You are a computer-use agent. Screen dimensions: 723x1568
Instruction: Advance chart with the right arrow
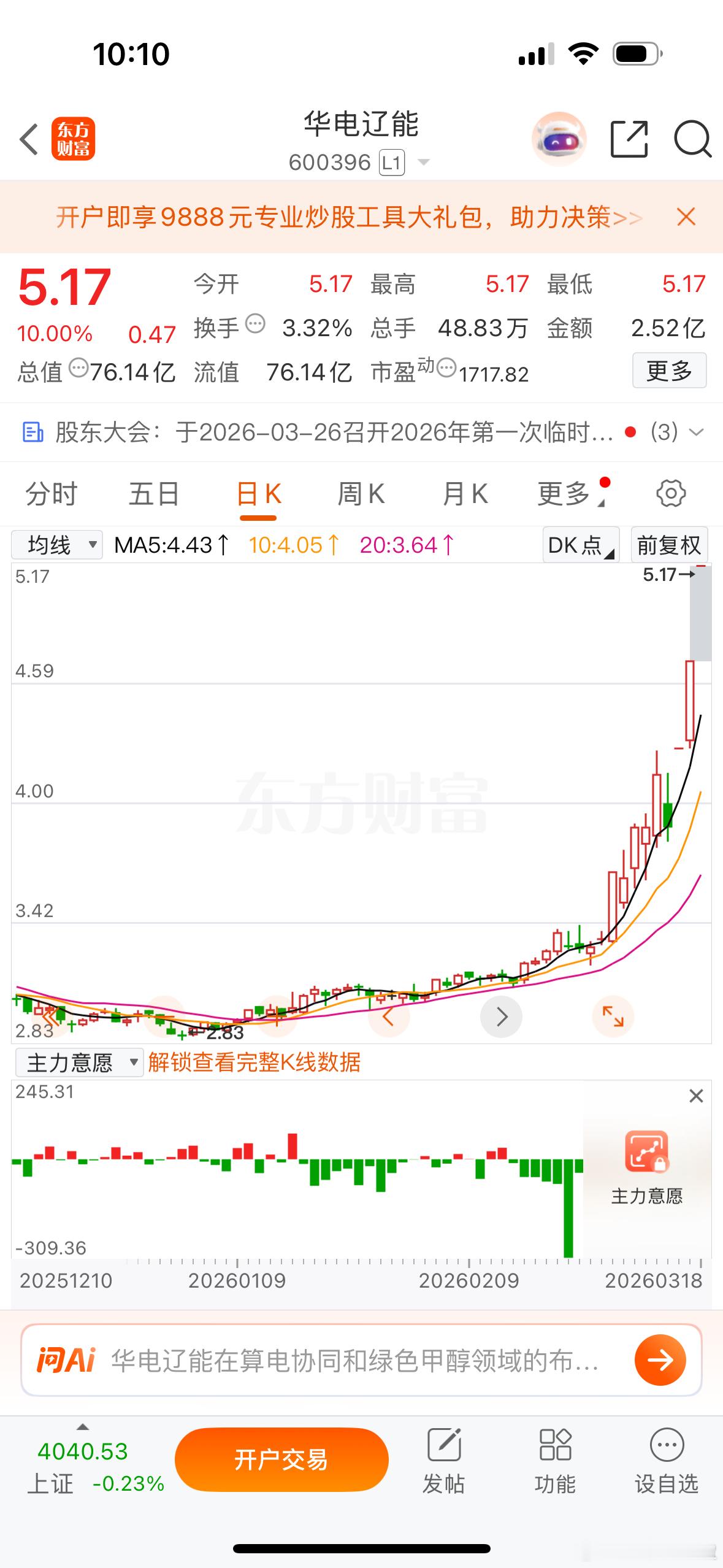click(502, 1017)
